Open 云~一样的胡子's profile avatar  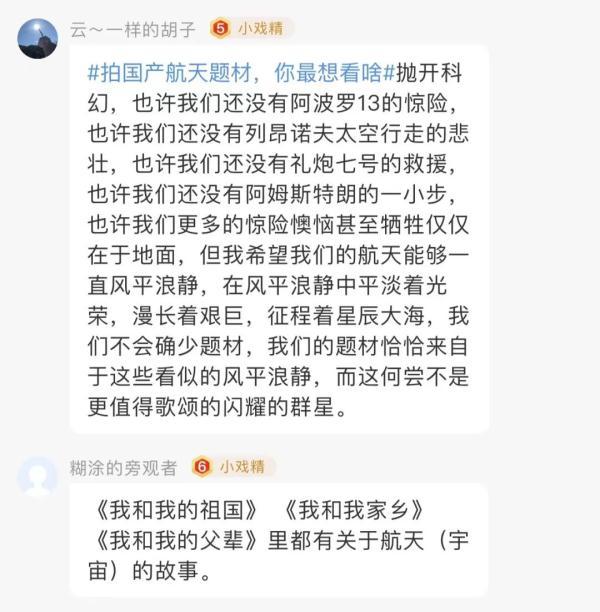37,37
